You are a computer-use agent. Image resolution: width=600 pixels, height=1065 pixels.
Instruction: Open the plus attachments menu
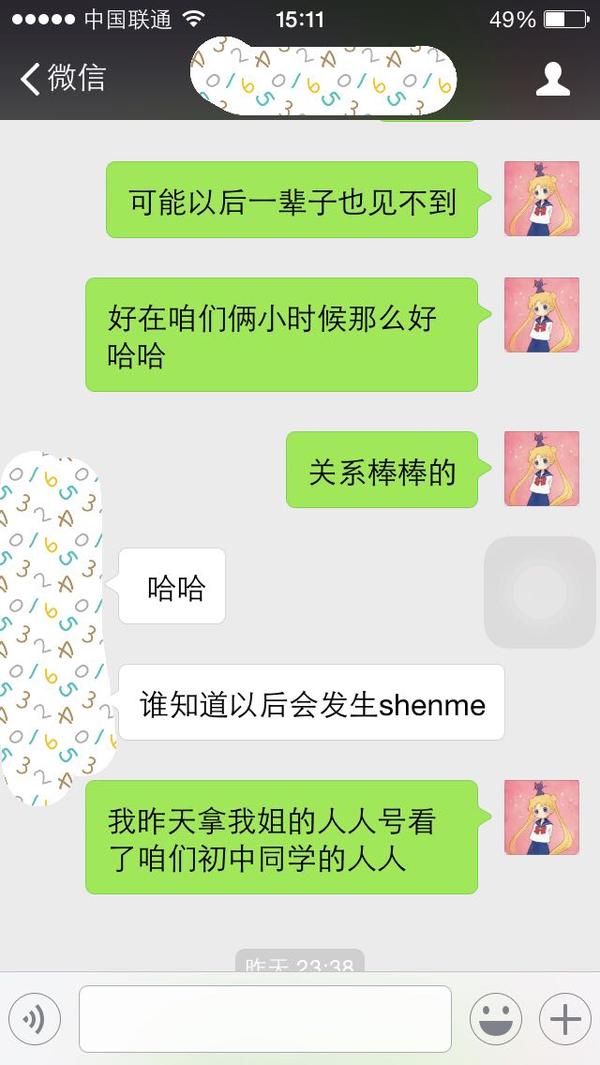pos(565,1019)
